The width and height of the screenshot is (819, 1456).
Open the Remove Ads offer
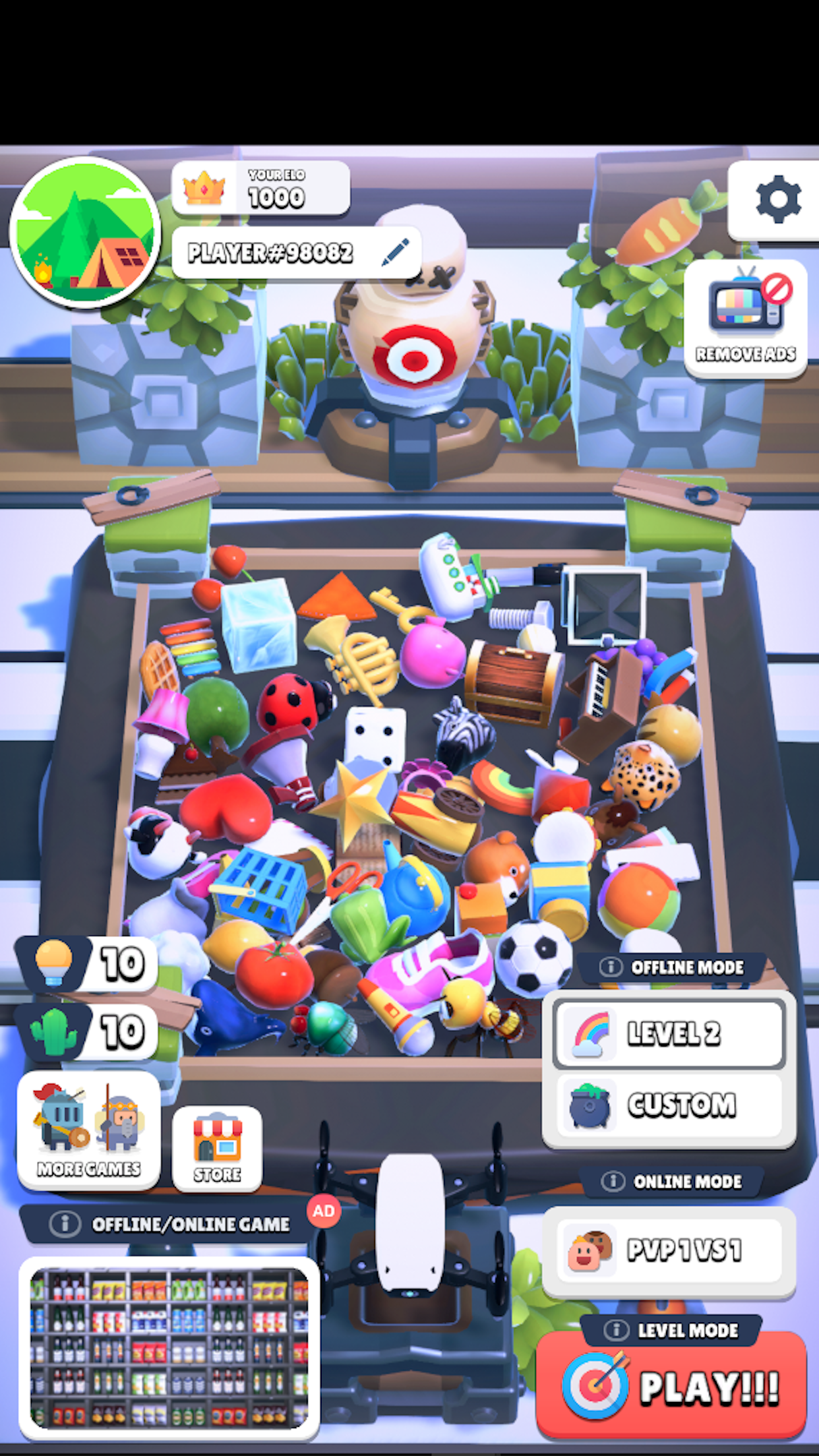(x=746, y=318)
